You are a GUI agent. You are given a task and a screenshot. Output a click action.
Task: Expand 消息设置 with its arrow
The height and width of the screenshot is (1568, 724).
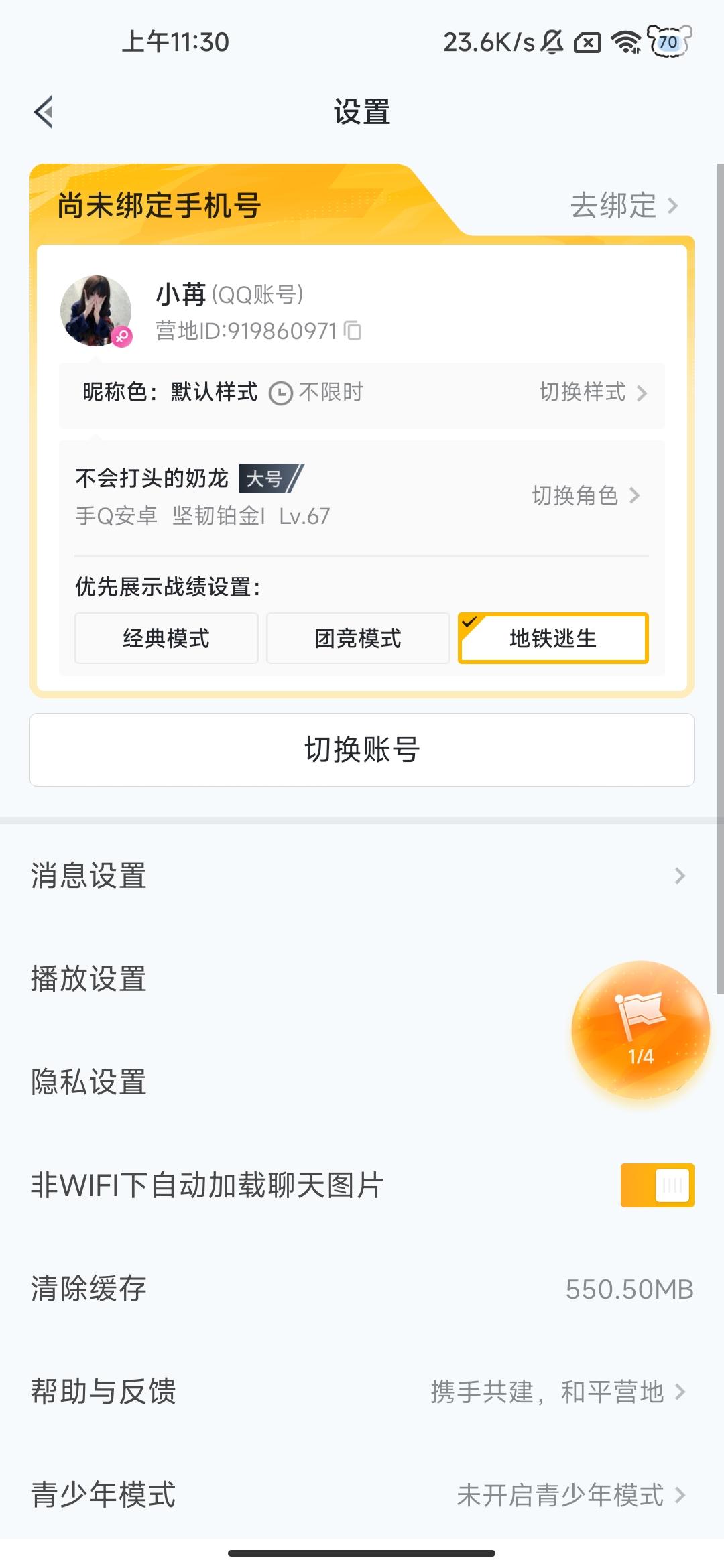click(x=680, y=876)
